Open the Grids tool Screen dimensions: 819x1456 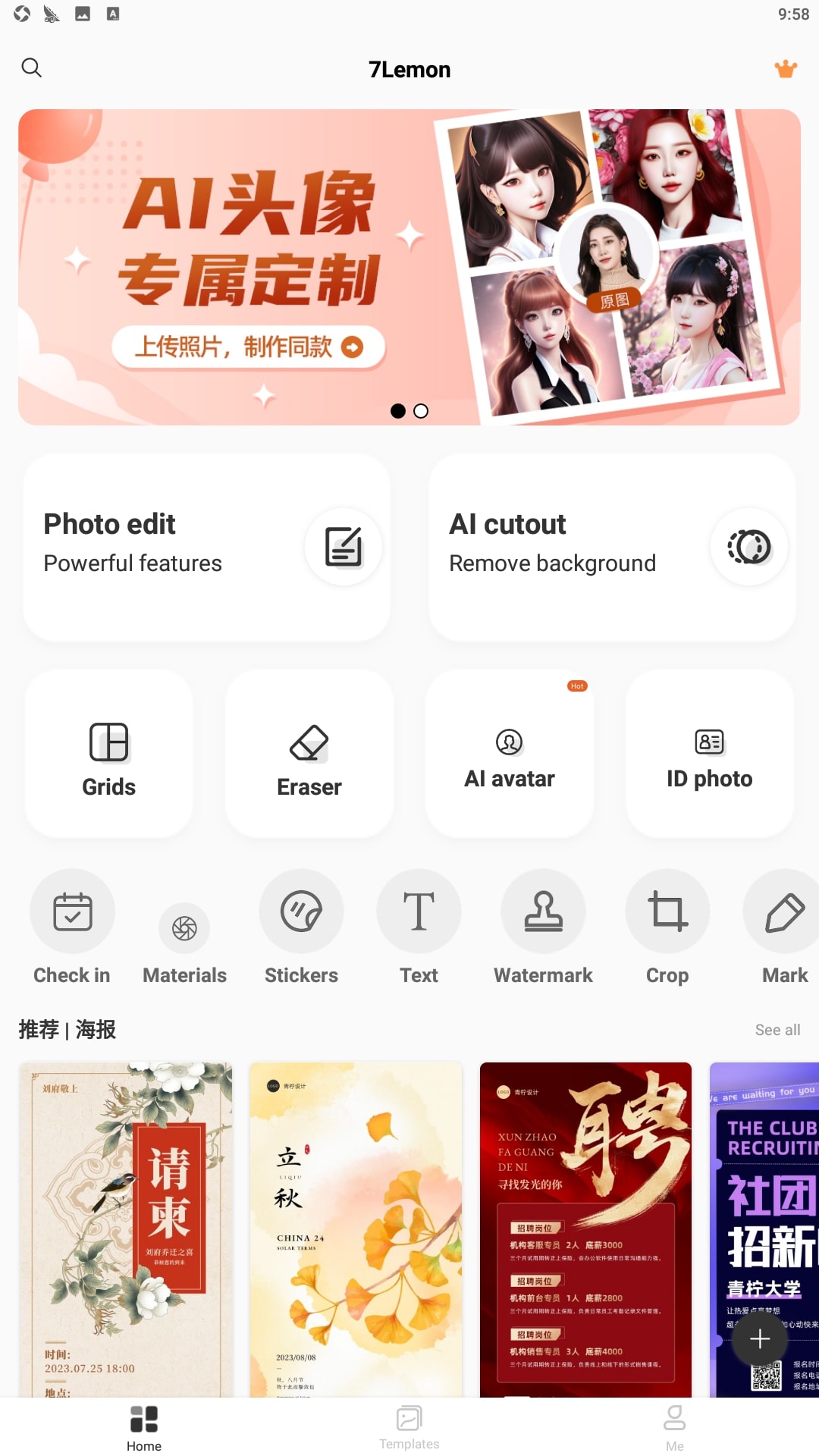click(x=109, y=754)
